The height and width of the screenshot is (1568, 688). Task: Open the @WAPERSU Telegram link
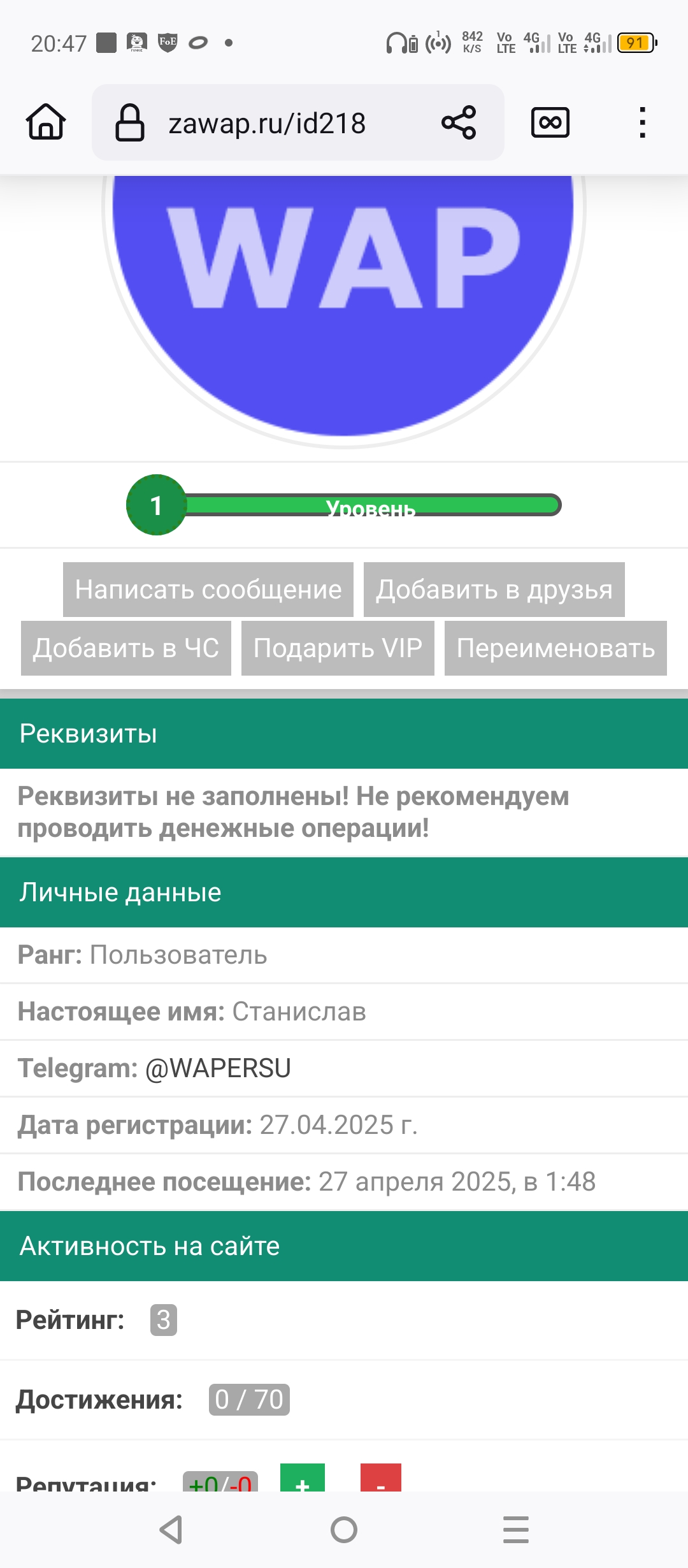pos(218,1068)
